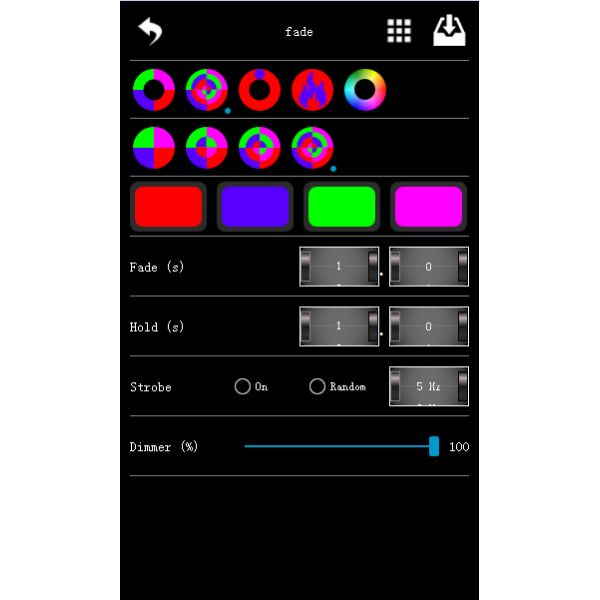The height and width of the screenshot is (600, 600).
Task: Tap the Dimmer percentage slider
Action: click(340, 446)
